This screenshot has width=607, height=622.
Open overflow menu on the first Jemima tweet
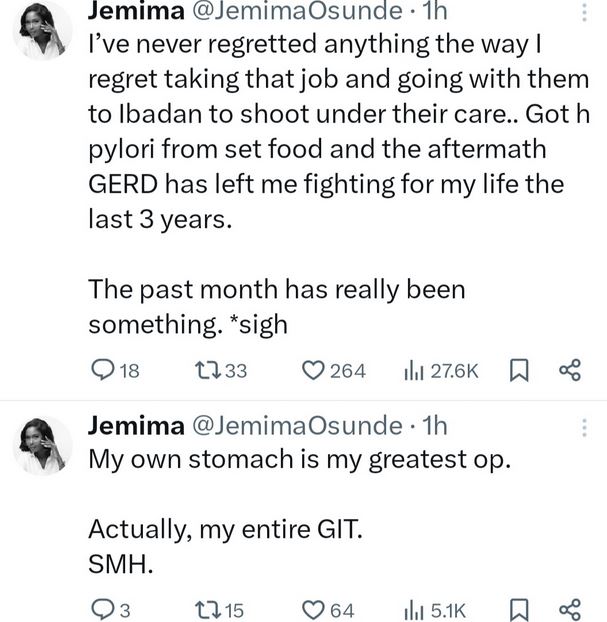coord(585,12)
